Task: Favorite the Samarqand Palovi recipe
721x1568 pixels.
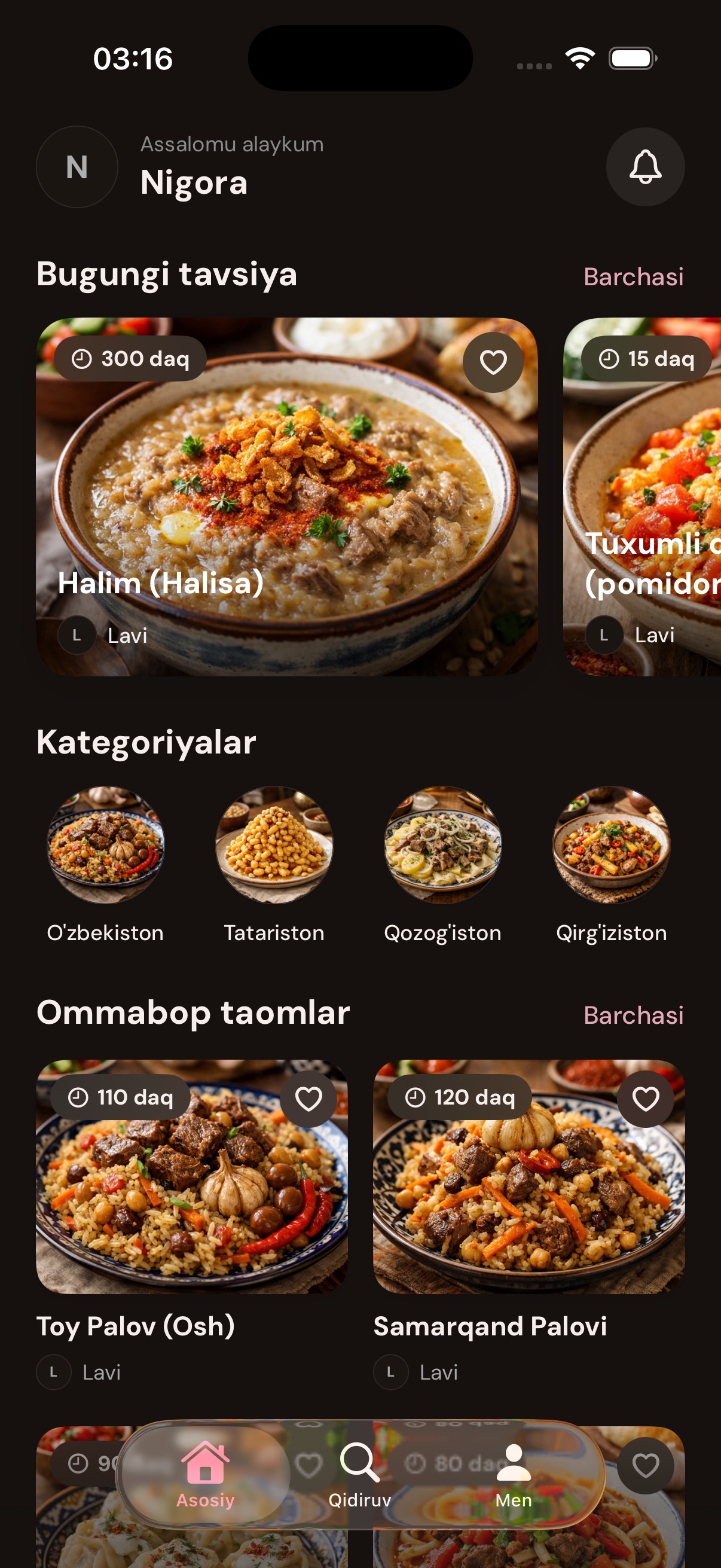Action: [x=645, y=1099]
